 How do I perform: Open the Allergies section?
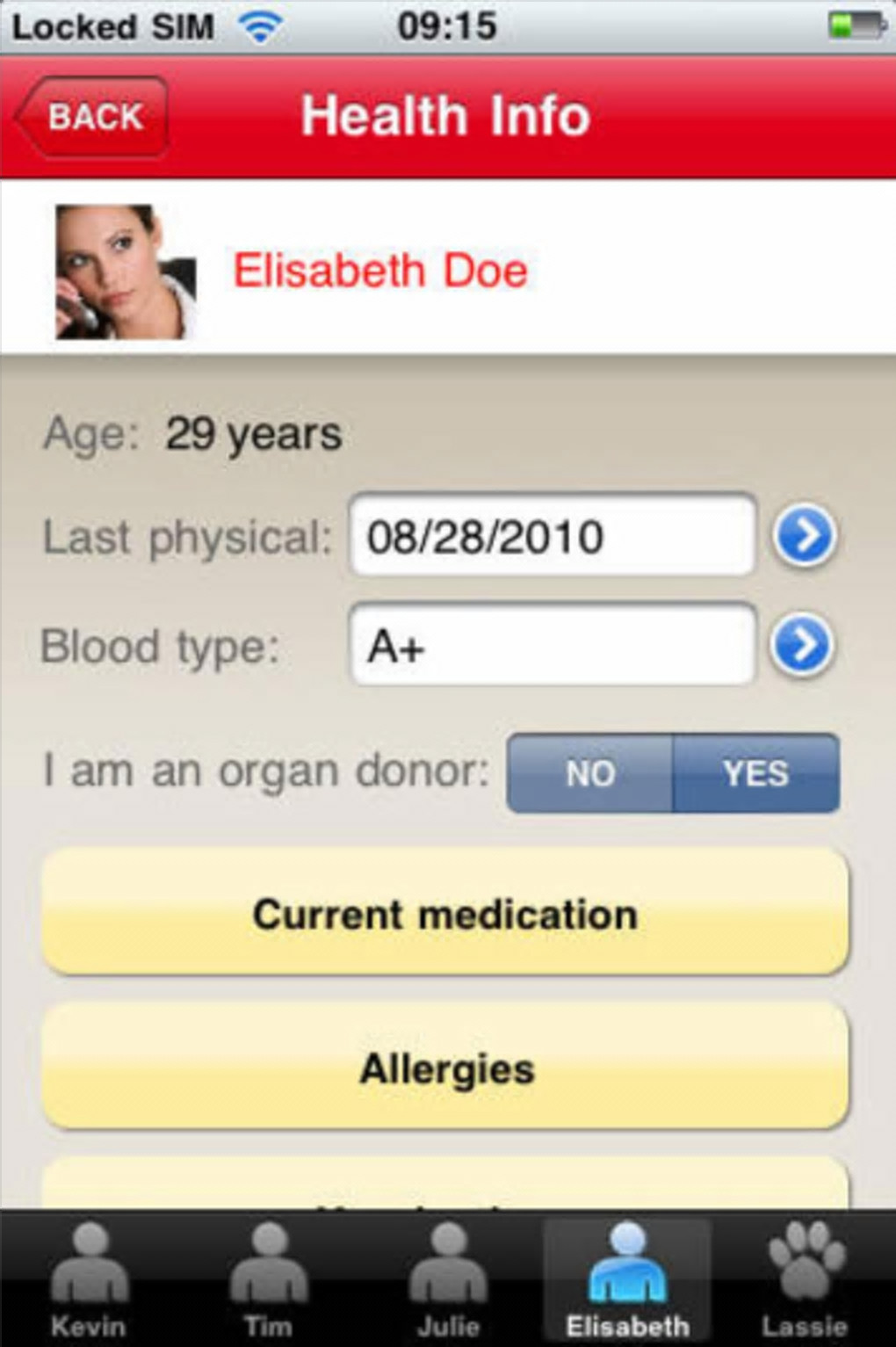click(445, 1068)
